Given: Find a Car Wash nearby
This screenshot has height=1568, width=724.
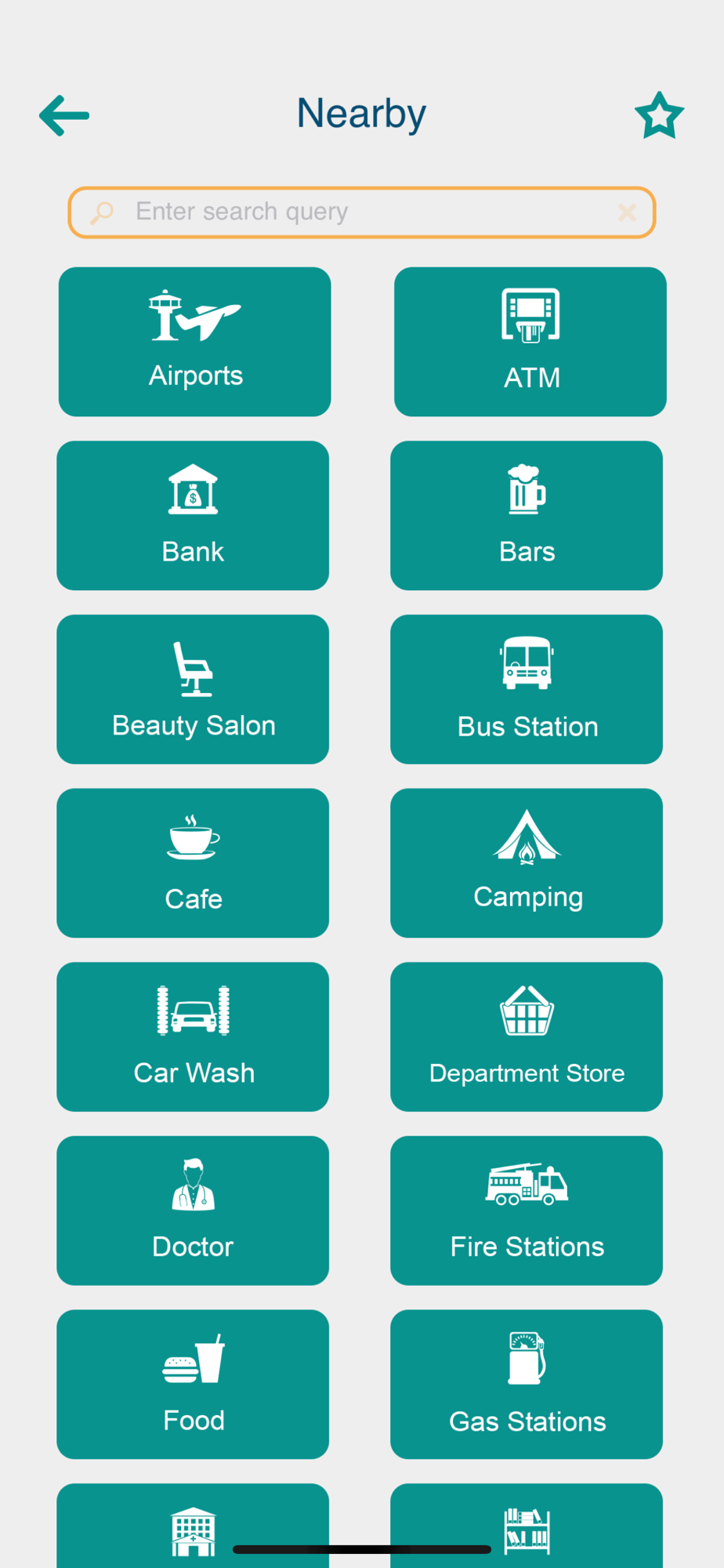Looking at the screenshot, I should point(193,1037).
